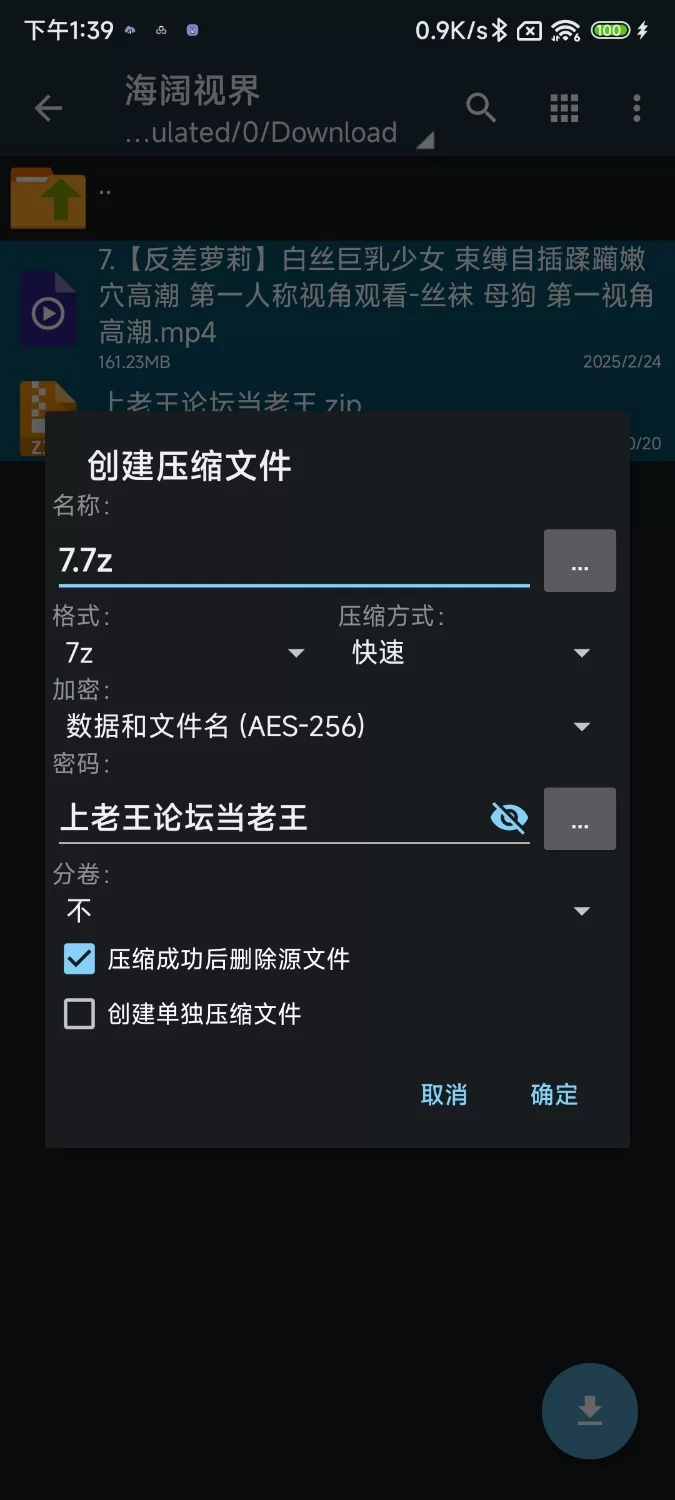675x1500 pixels.
Task: Tap the ... button beside the password field
Action: [x=580, y=819]
